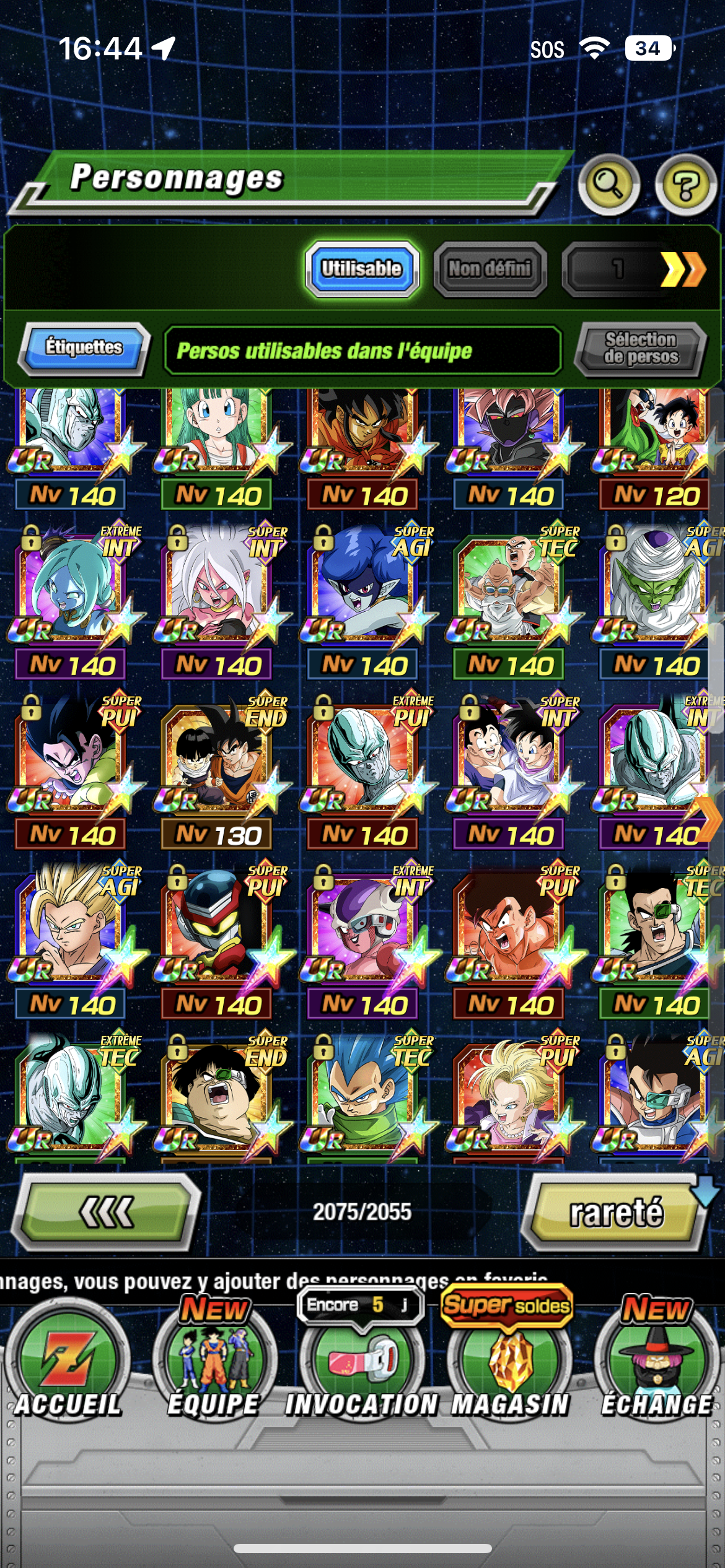Viewport: 725px width, 1568px height.
Task: Go to next page with yellow arrows
Action: pyautogui.click(x=683, y=269)
